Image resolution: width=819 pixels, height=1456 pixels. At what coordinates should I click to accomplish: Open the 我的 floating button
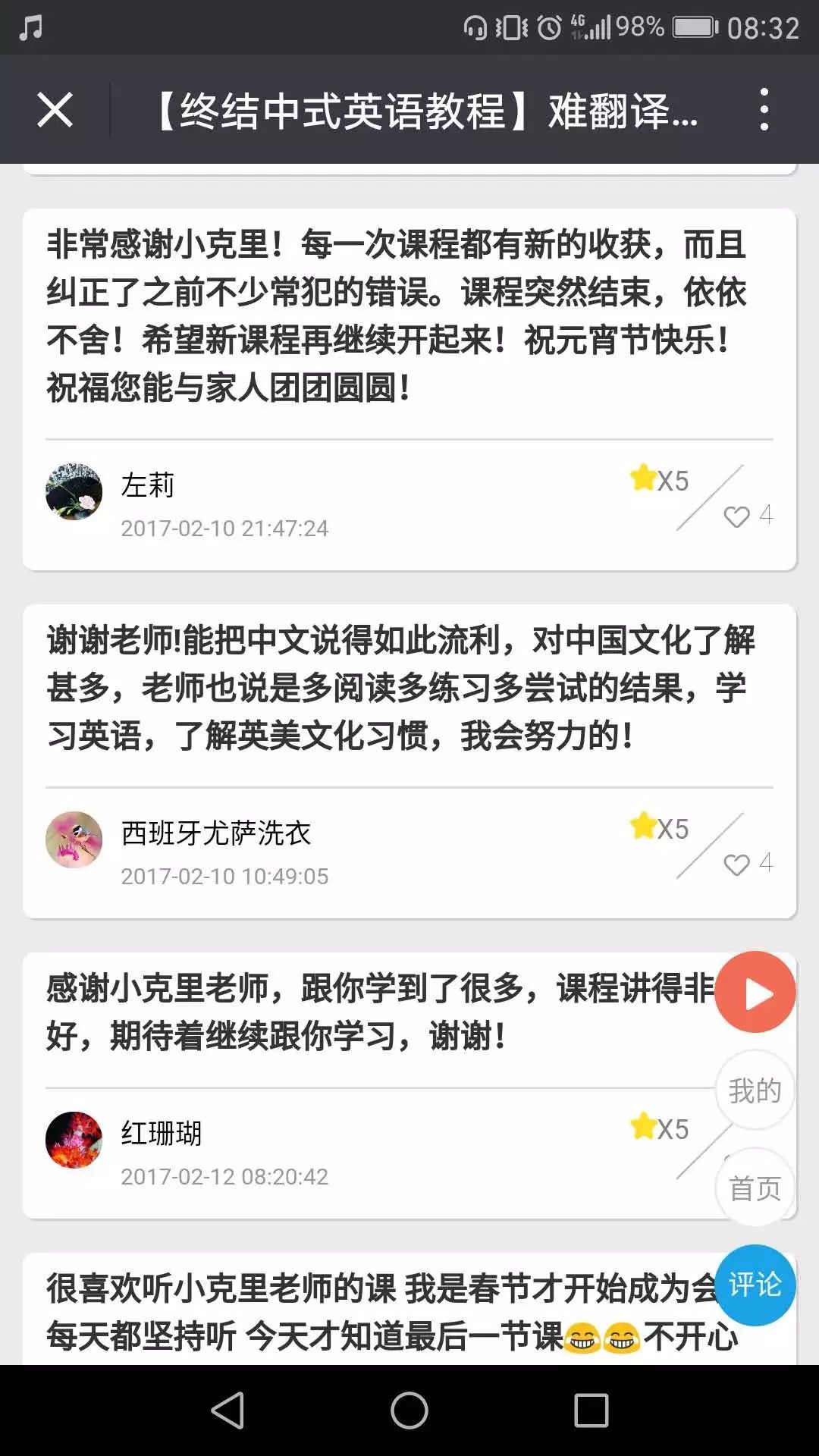(755, 1090)
